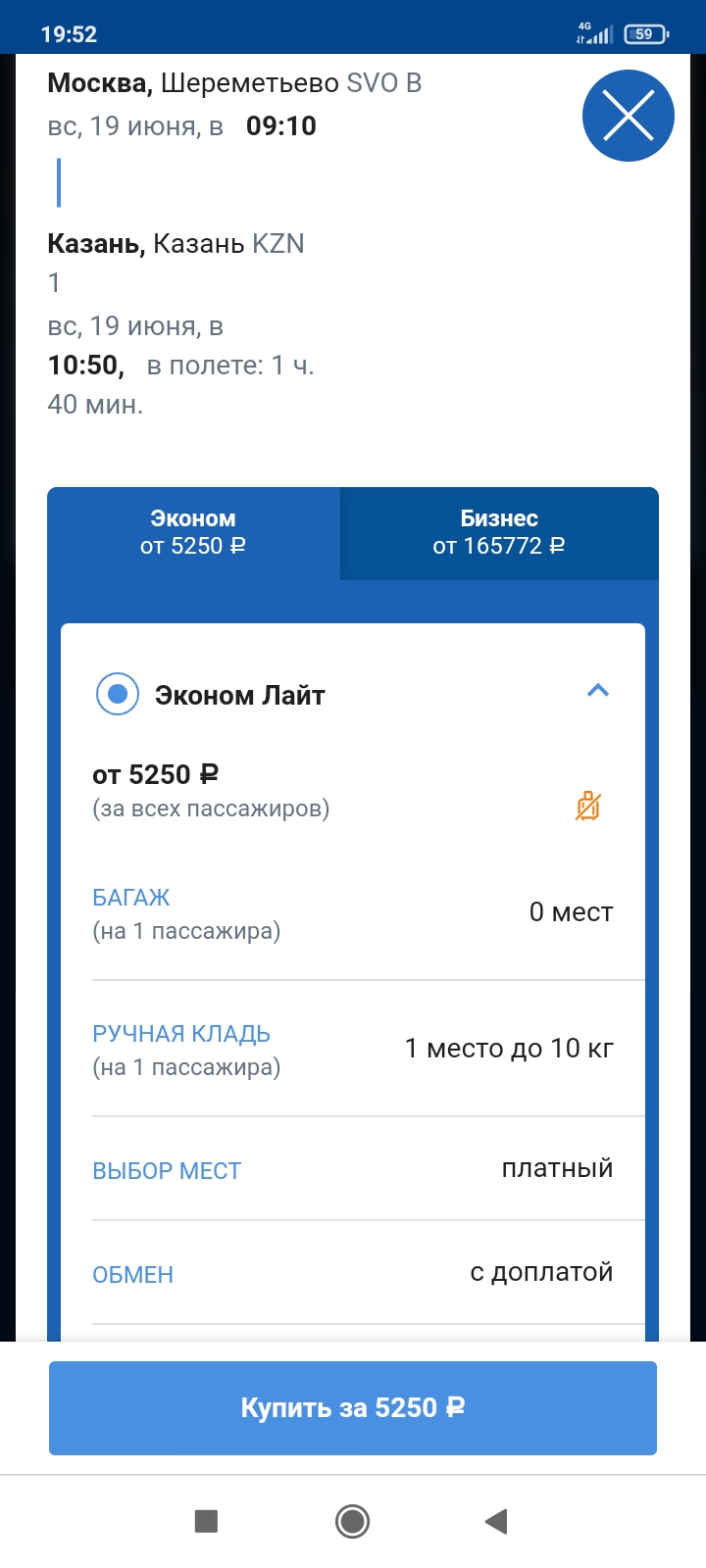Go back with the system back button
The height and width of the screenshot is (1568, 706).
[496, 1521]
